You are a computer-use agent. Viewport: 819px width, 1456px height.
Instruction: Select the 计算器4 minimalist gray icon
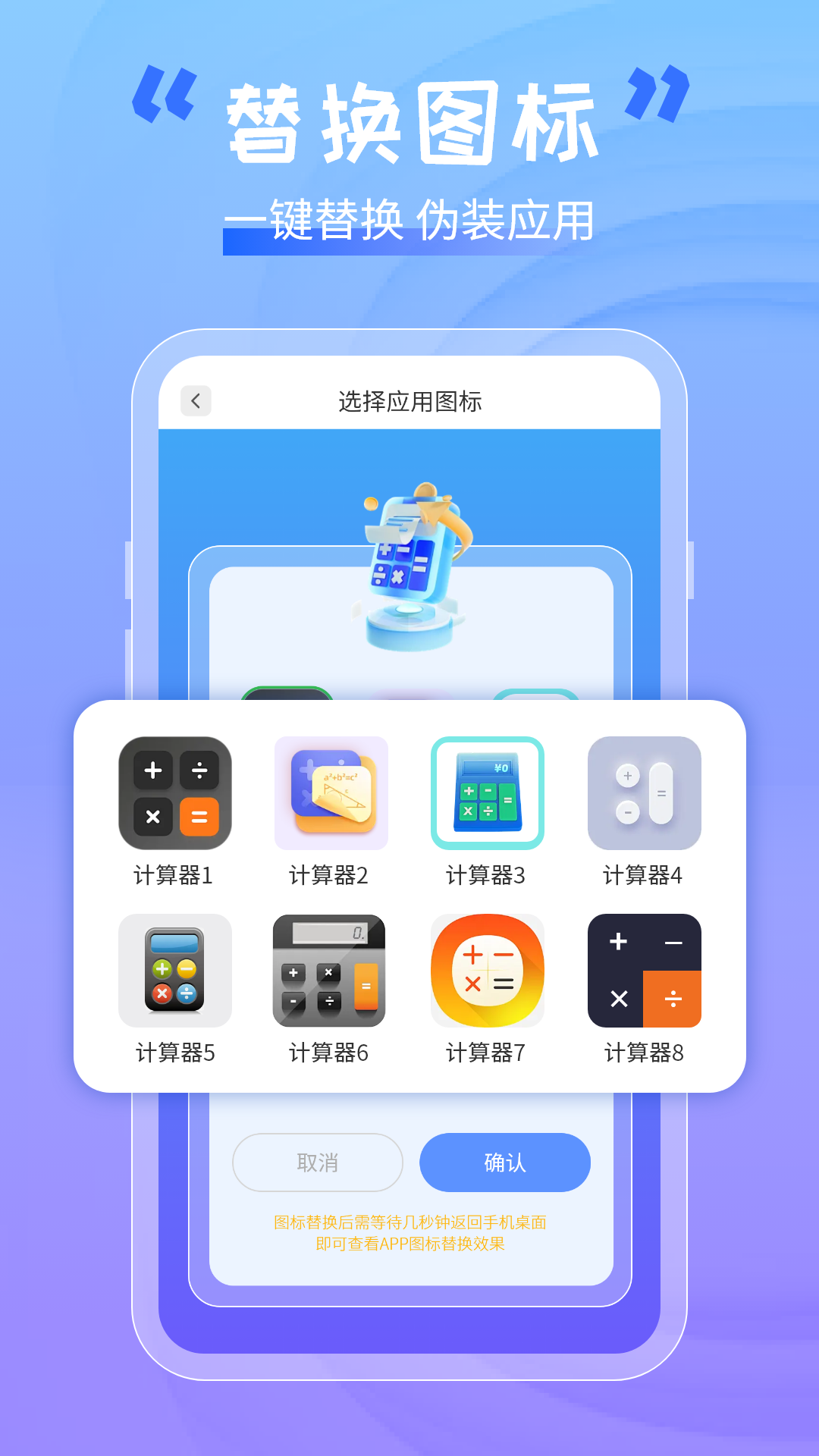644,794
